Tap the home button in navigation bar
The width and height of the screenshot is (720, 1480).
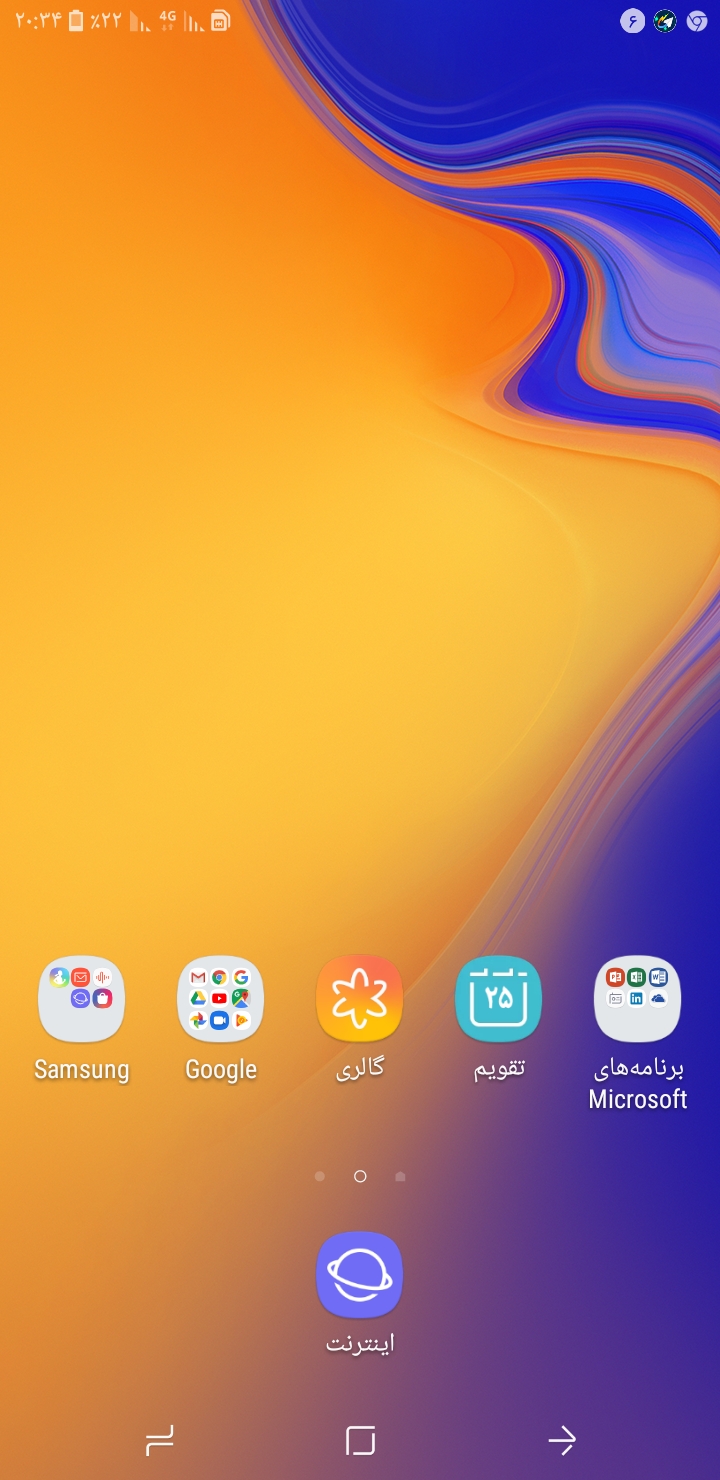pos(360,1440)
